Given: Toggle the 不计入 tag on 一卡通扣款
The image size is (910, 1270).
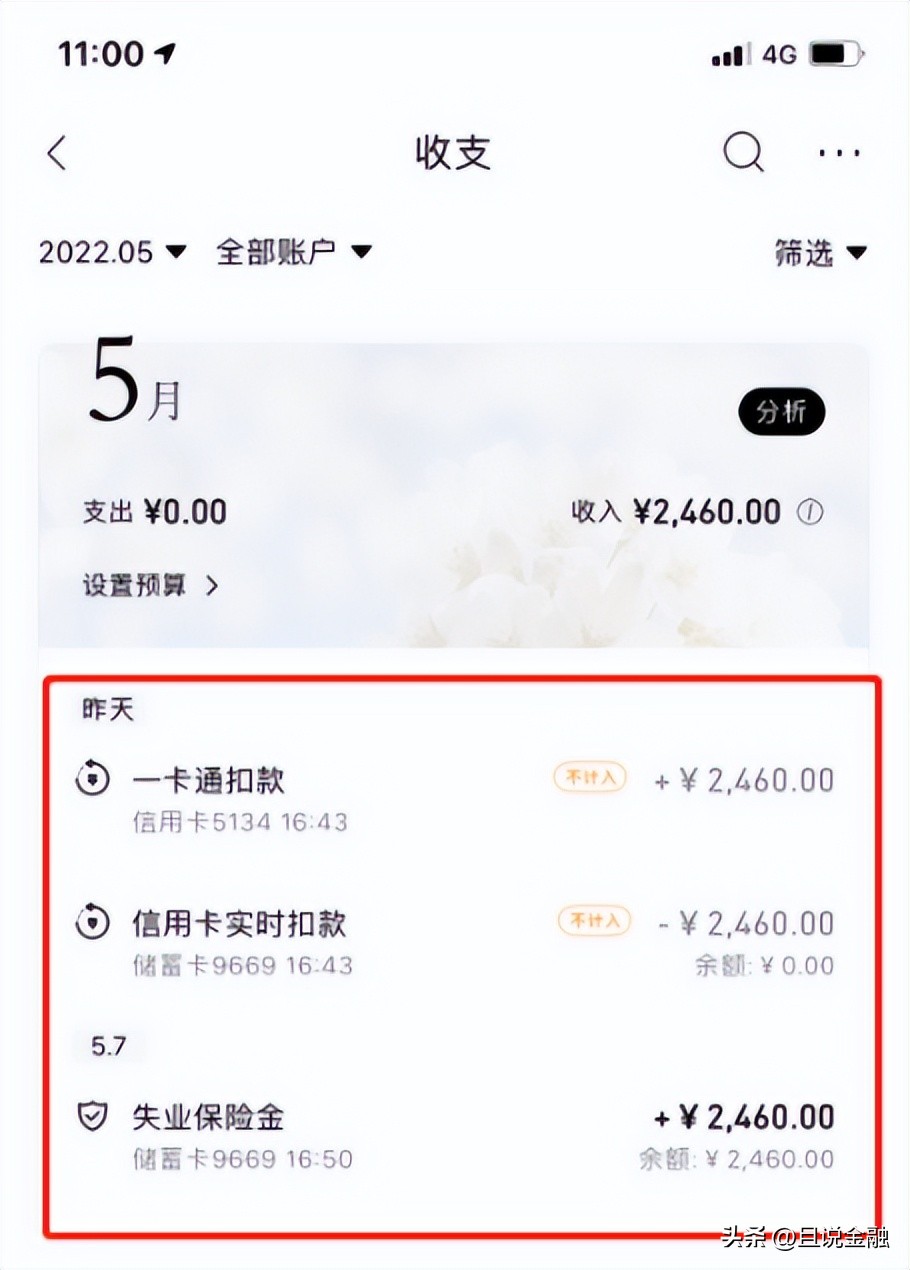Looking at the screenshot, I should (590, 776).
